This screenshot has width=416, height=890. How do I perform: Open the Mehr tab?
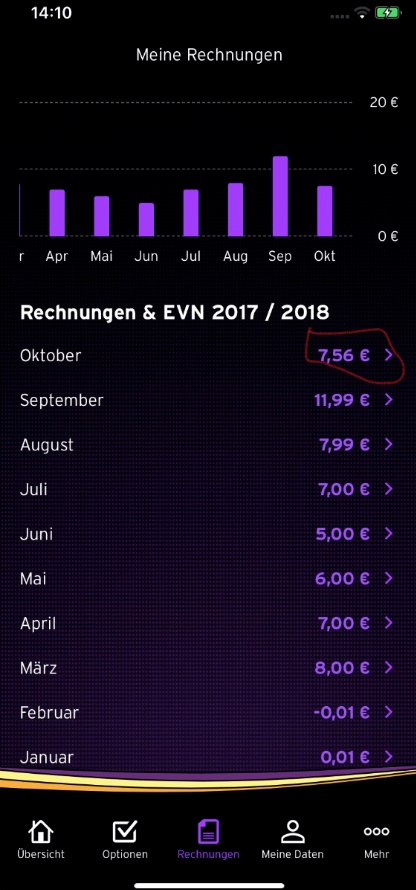pyautogui.click(x=376, y=840)
